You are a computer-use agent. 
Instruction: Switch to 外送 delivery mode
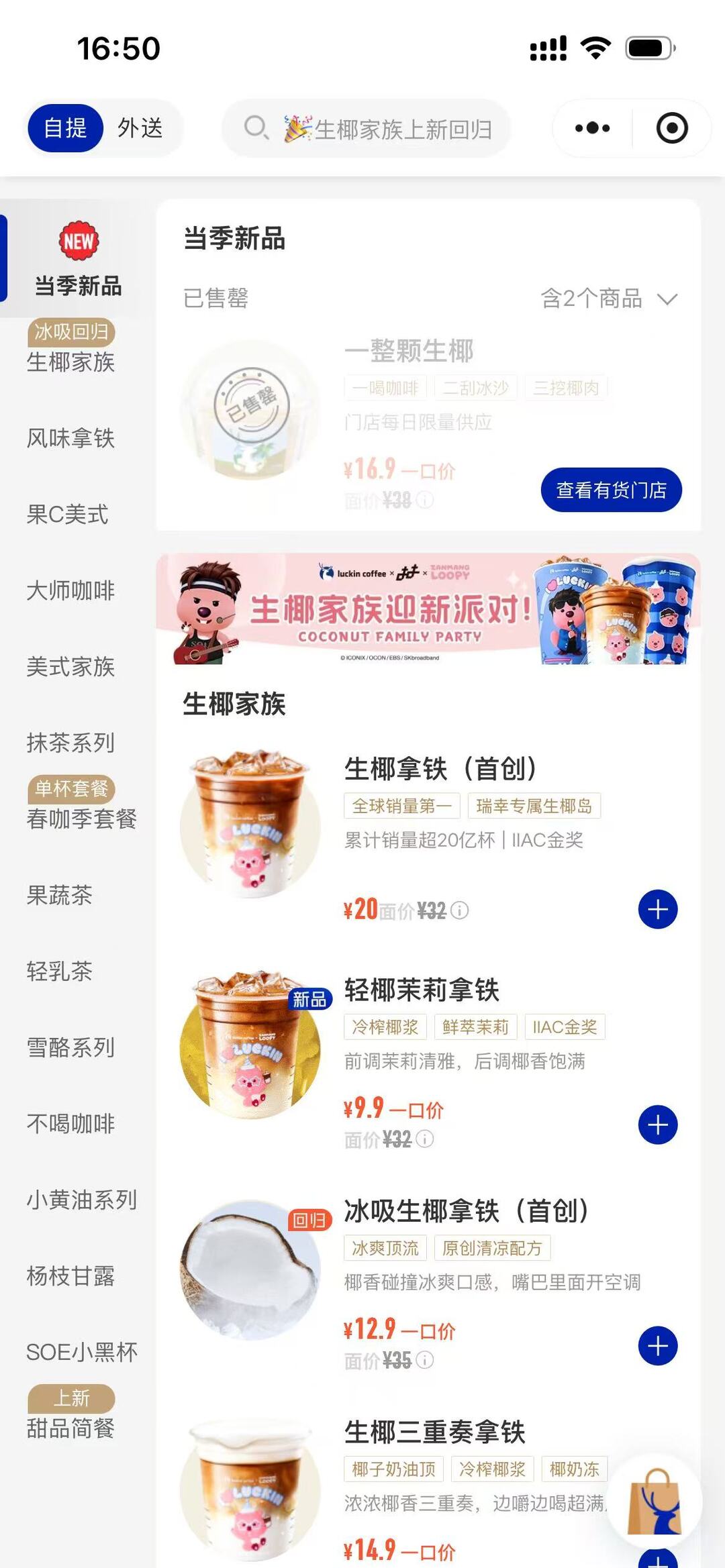click(140, 127)
